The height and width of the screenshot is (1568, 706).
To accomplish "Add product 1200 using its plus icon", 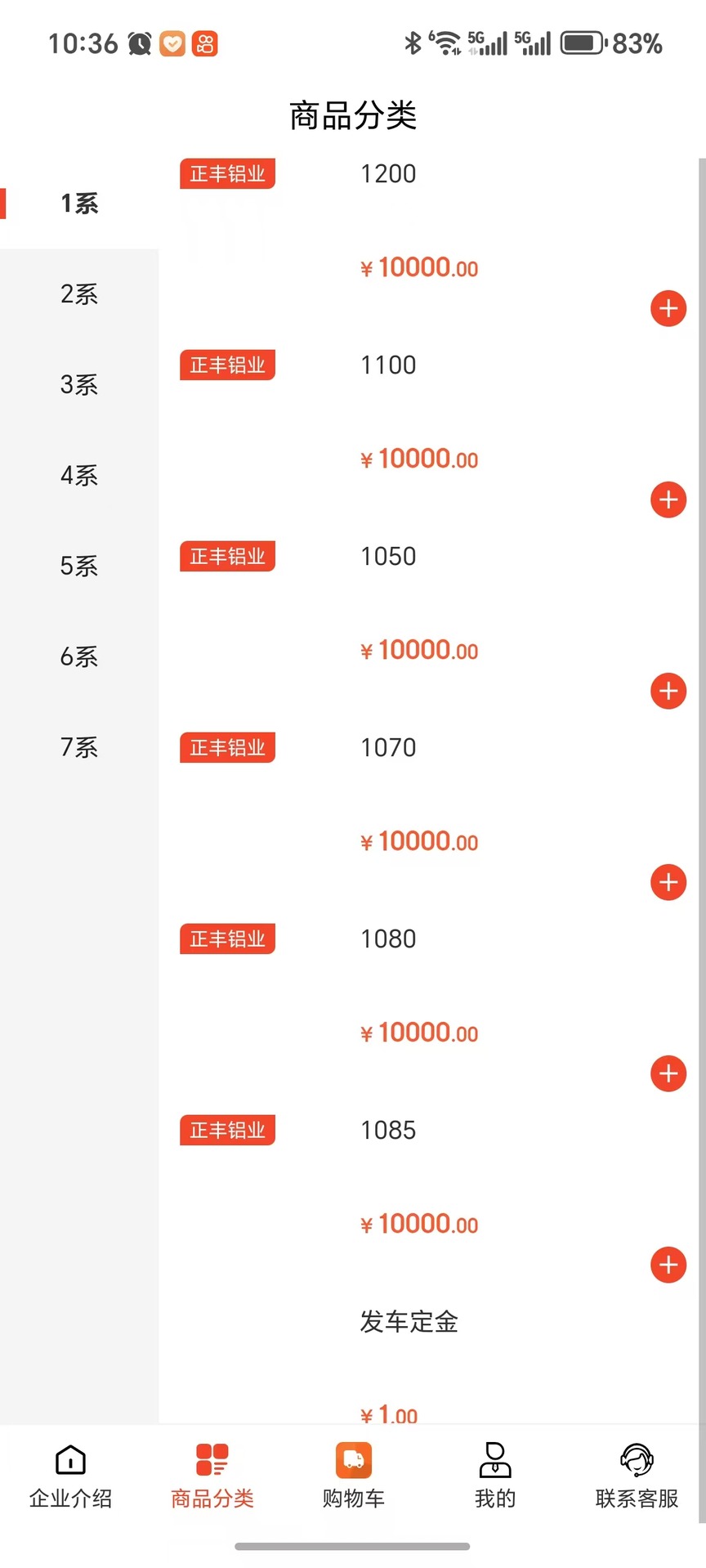I will [x=668, y=308].
